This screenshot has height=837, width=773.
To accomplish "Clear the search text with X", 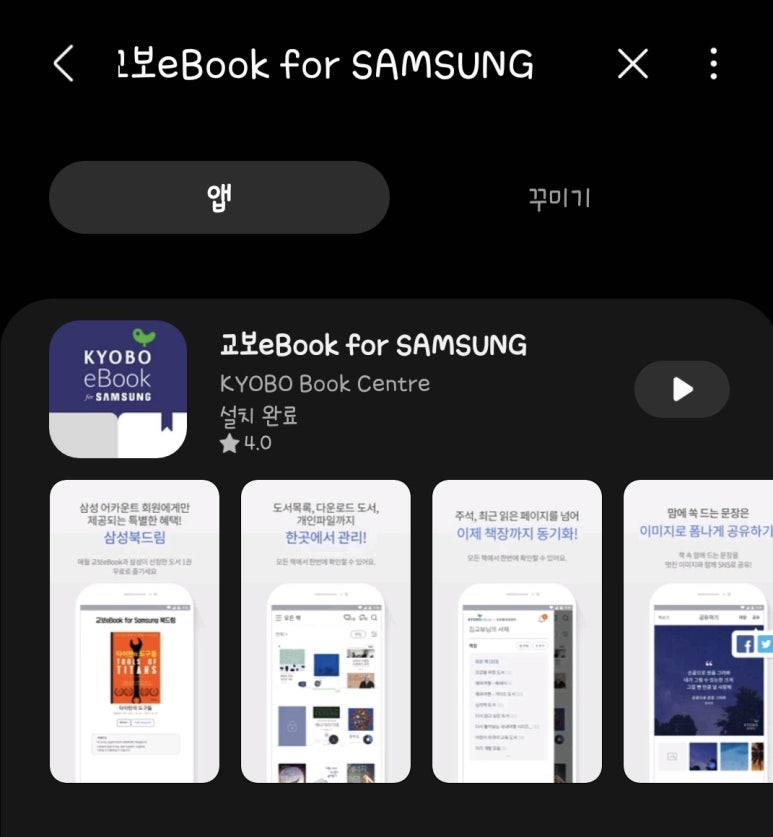I will coord(632,65).
